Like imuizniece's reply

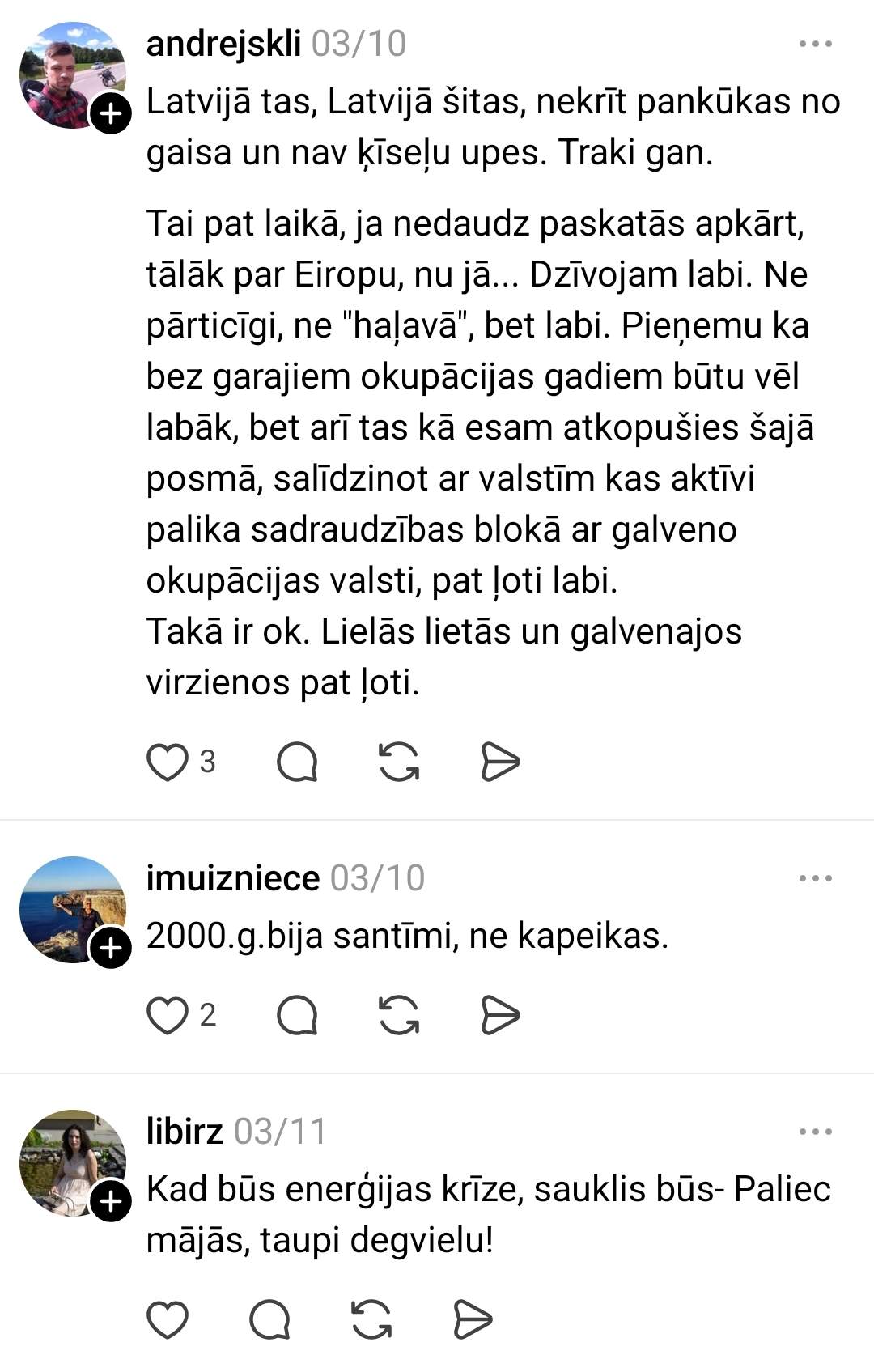[168, 1015]
